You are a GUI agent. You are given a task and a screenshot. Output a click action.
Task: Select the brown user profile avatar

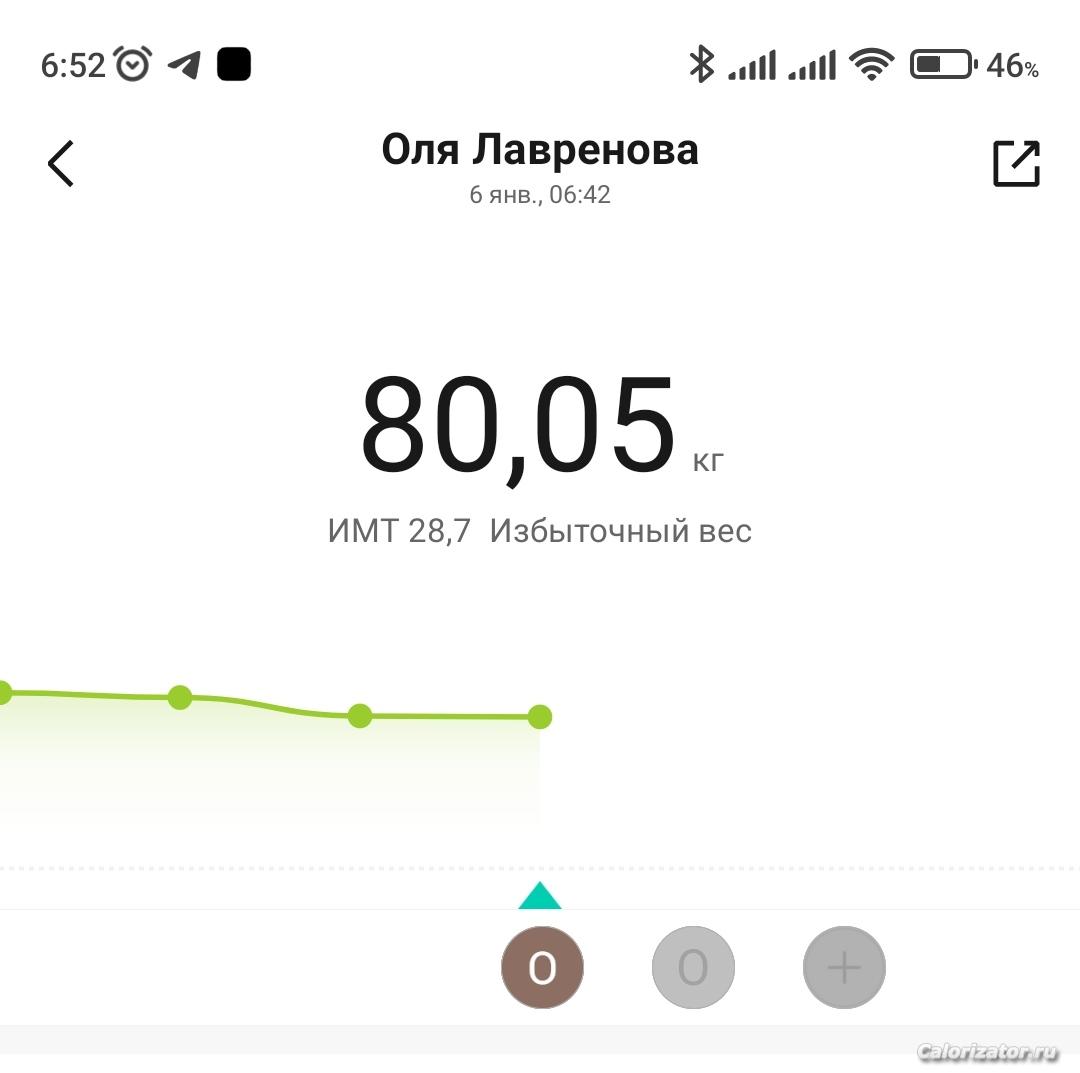point(542,967)
